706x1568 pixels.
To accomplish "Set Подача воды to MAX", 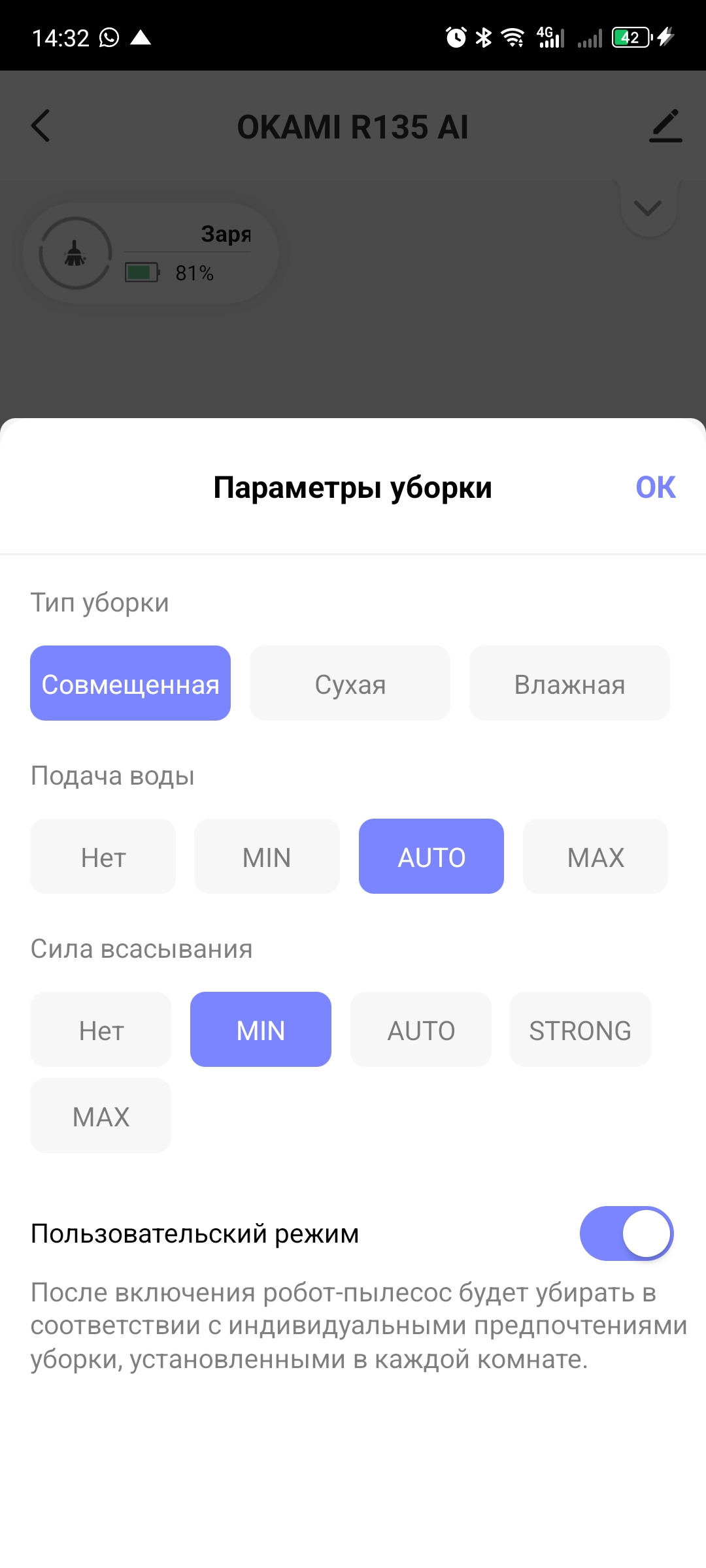I will click(596, 857).
